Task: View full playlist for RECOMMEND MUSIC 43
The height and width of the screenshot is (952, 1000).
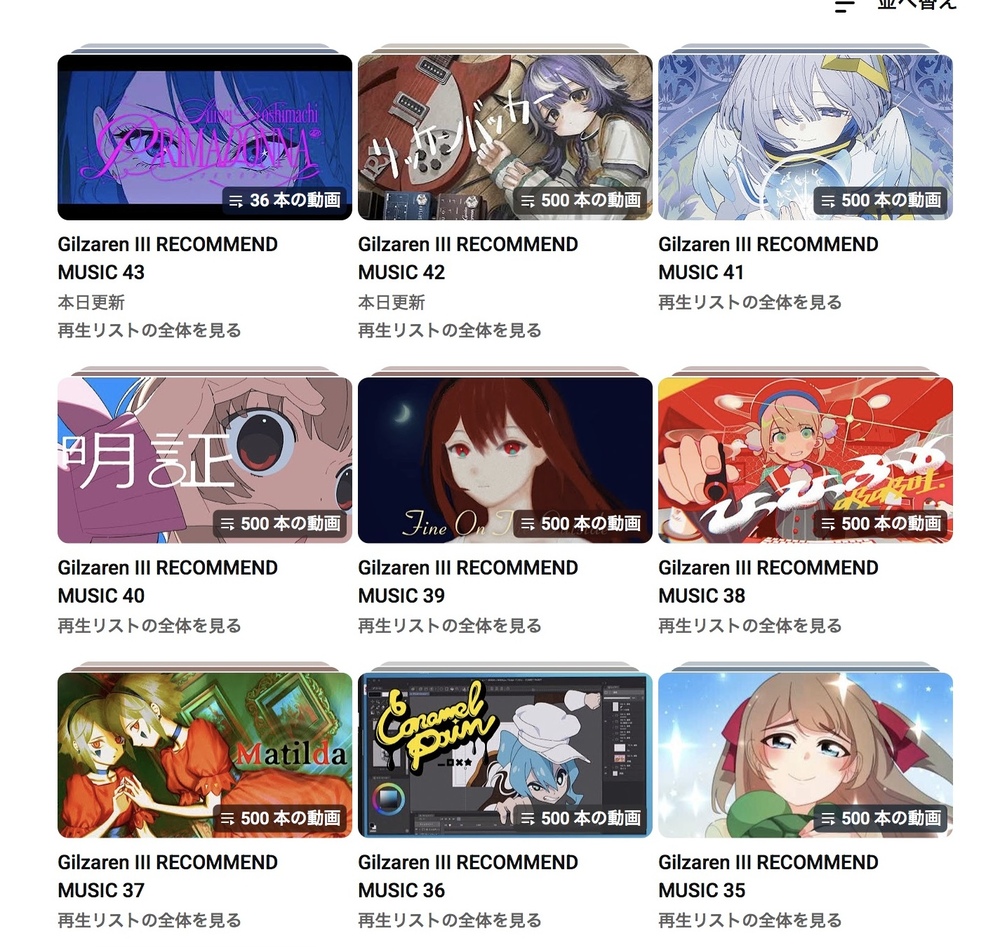Action: coord(149,330)
